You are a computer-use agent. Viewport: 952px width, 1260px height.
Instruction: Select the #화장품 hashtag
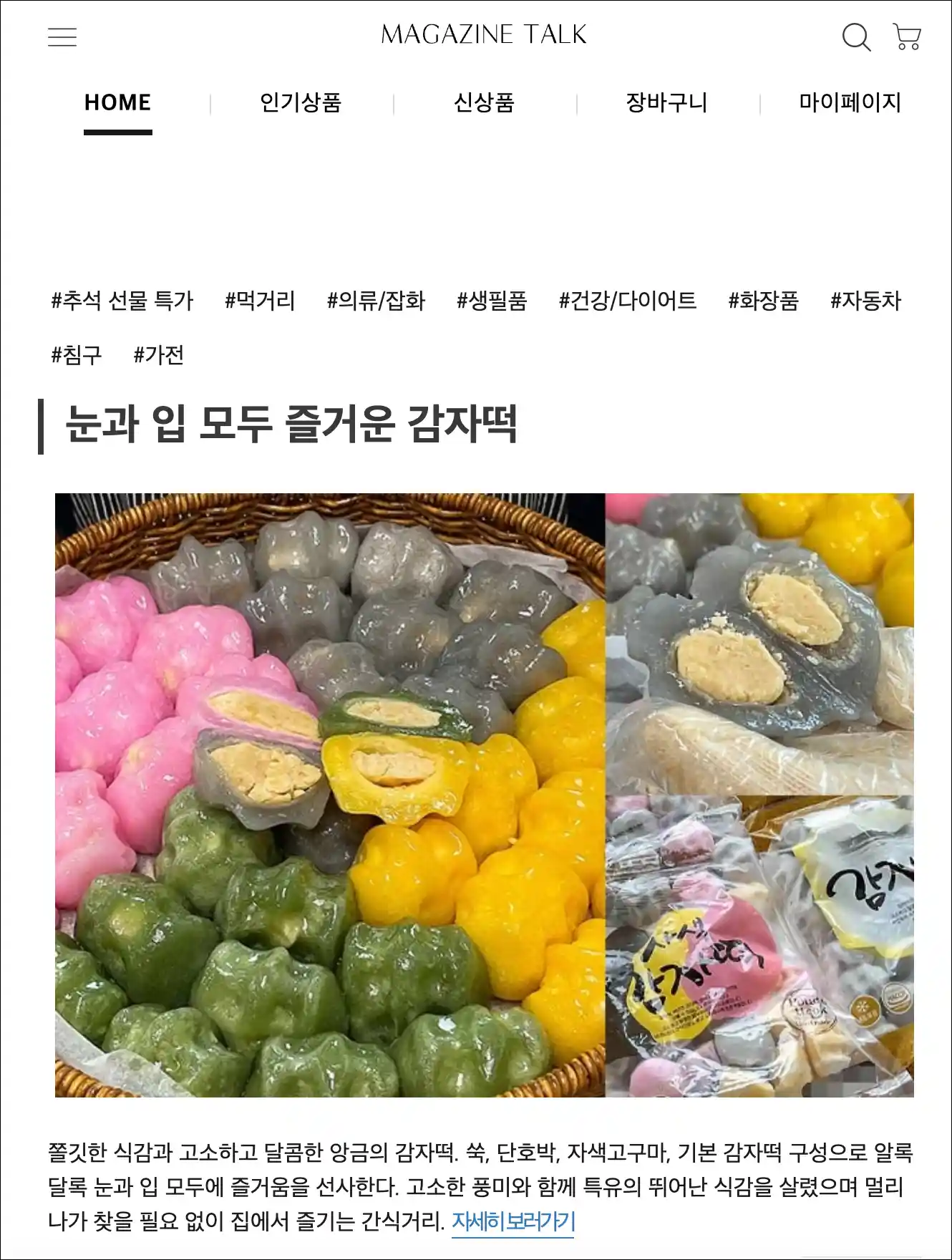pos(763,301)
